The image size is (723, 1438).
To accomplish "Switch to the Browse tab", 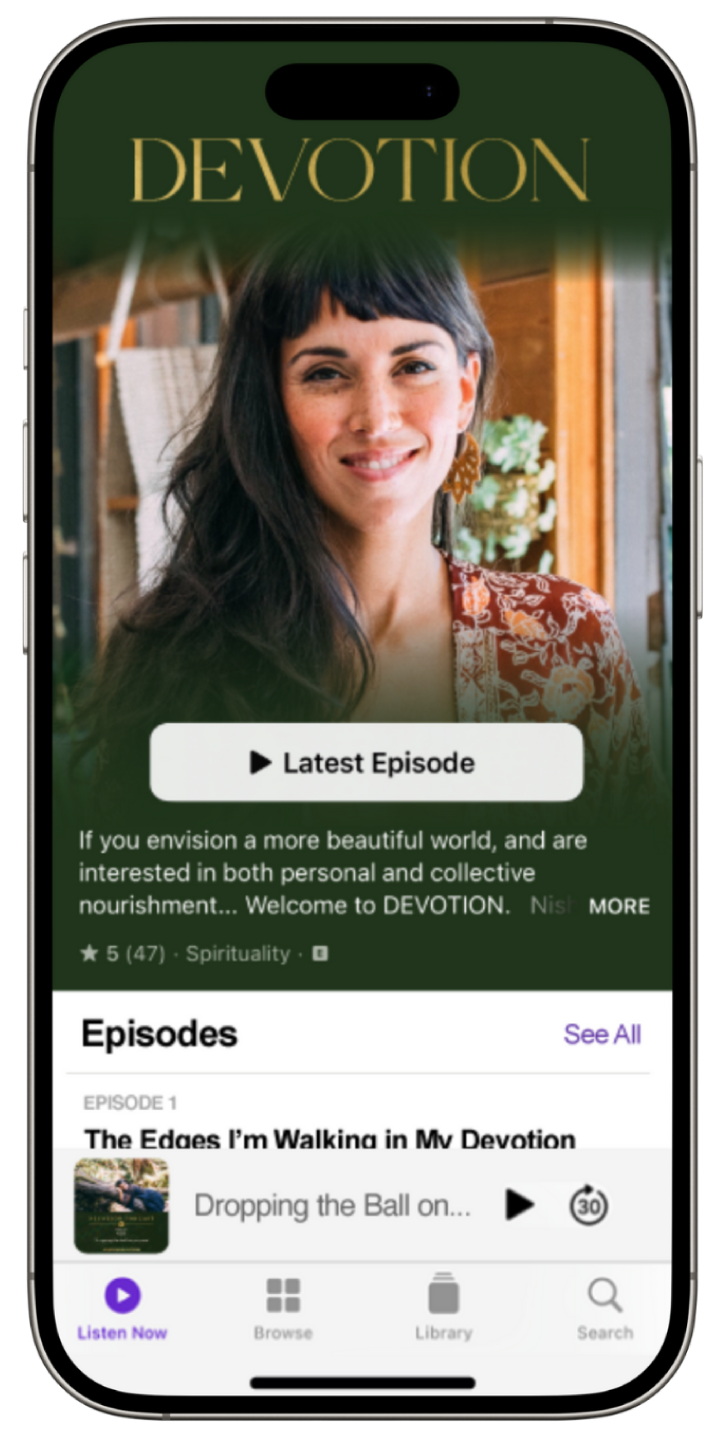I will click(283, 1309).
